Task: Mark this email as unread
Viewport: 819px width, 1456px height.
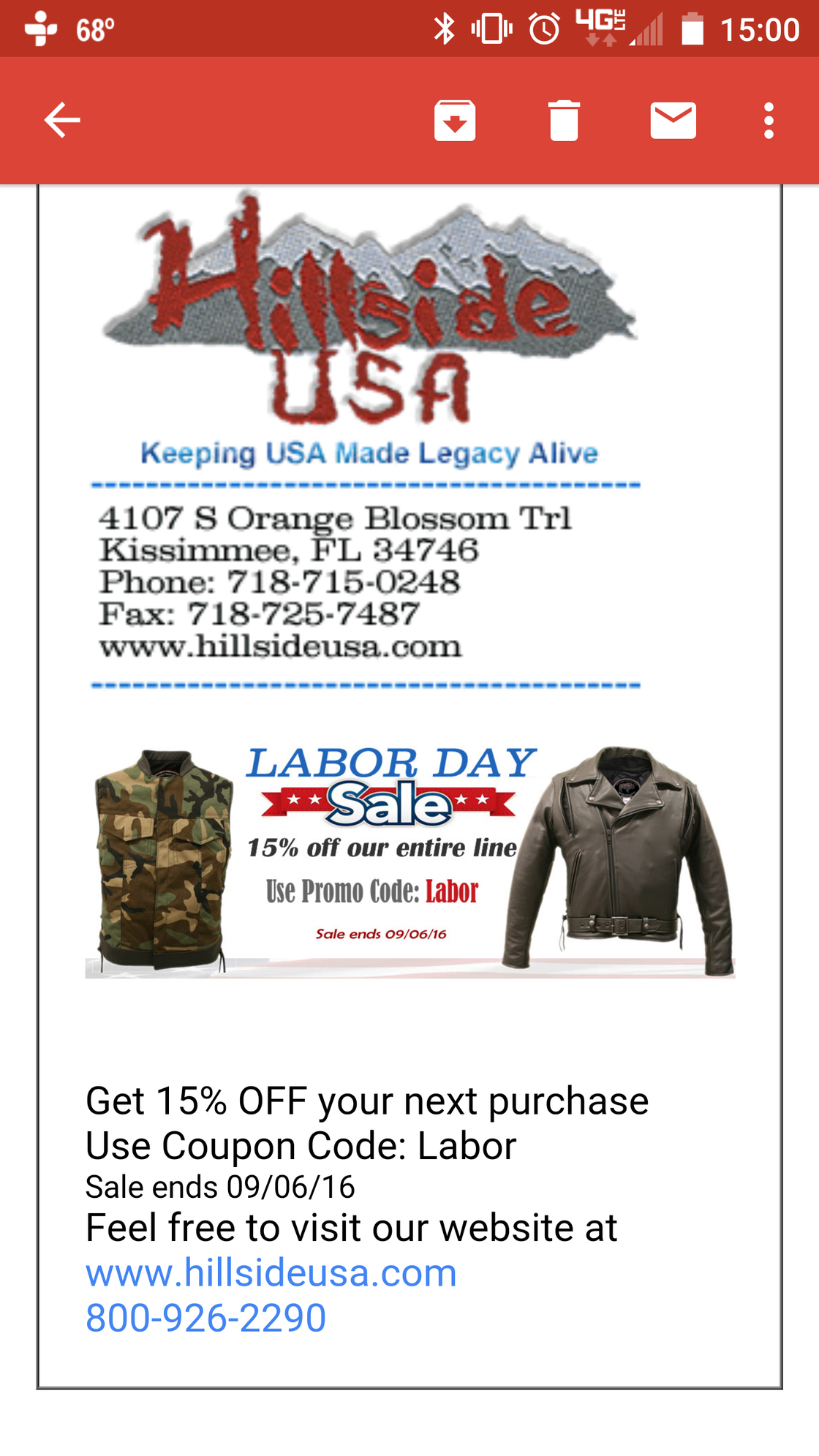Action: click(x=673, y=121)
